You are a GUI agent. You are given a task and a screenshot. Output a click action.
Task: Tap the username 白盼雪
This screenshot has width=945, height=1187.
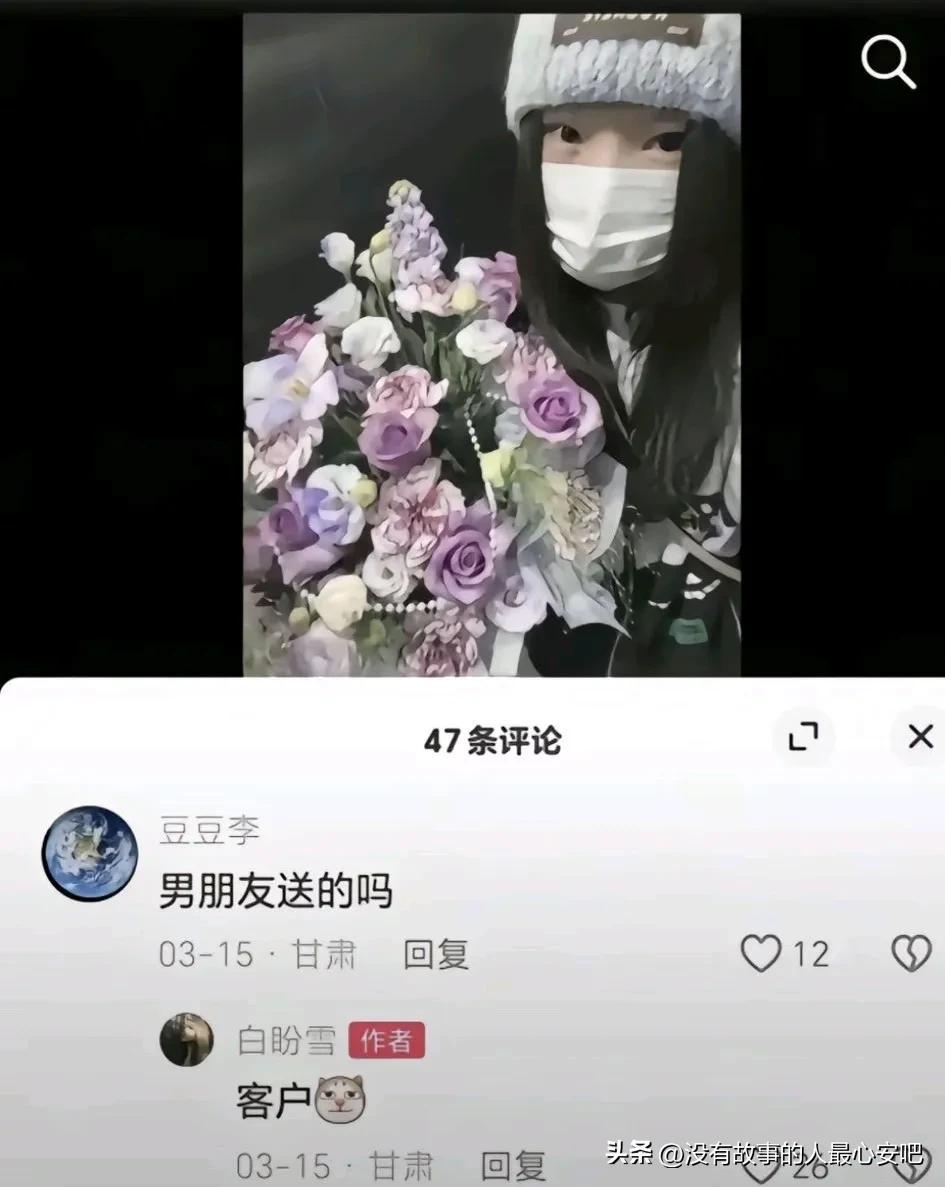click(286, 1041)
